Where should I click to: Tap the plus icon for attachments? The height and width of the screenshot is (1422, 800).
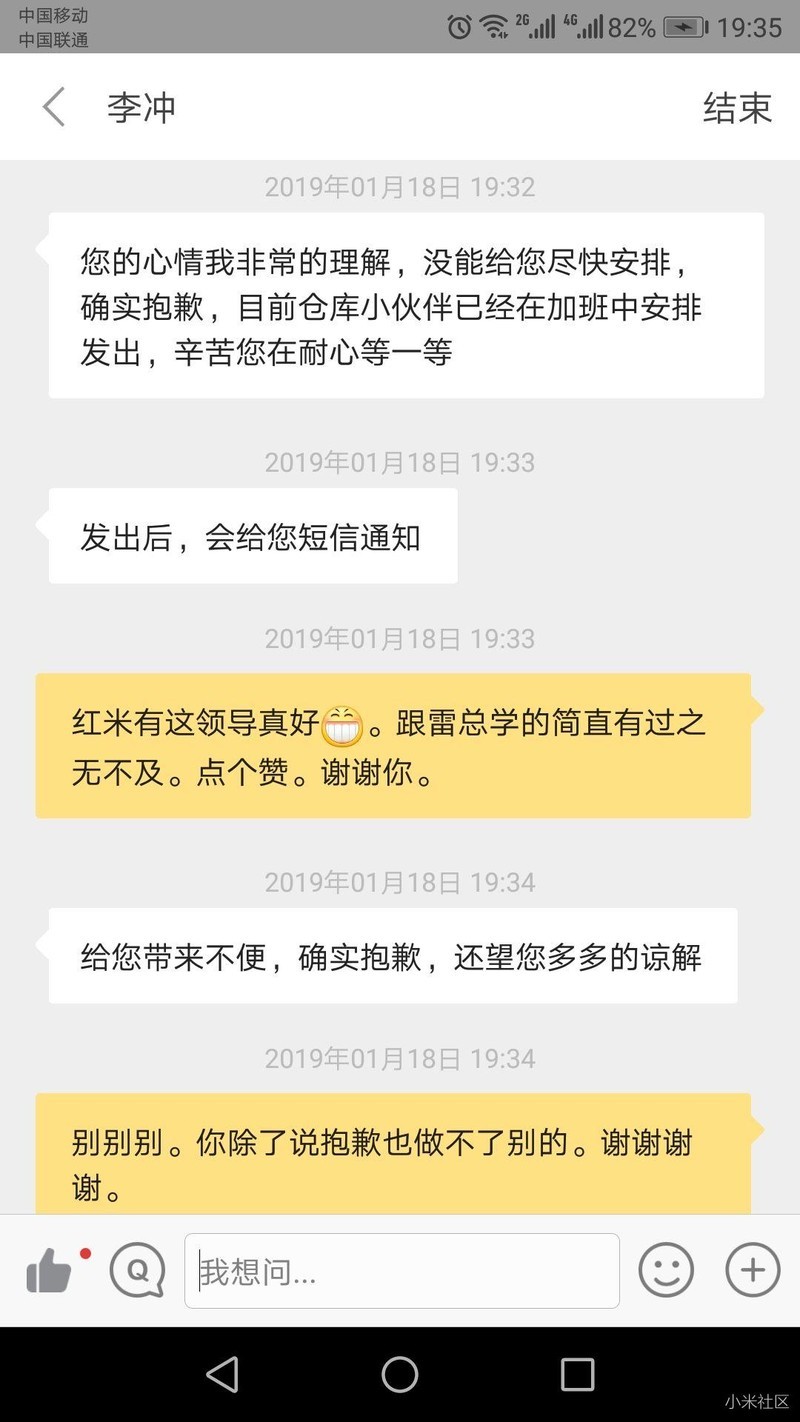pos(751,1270)
